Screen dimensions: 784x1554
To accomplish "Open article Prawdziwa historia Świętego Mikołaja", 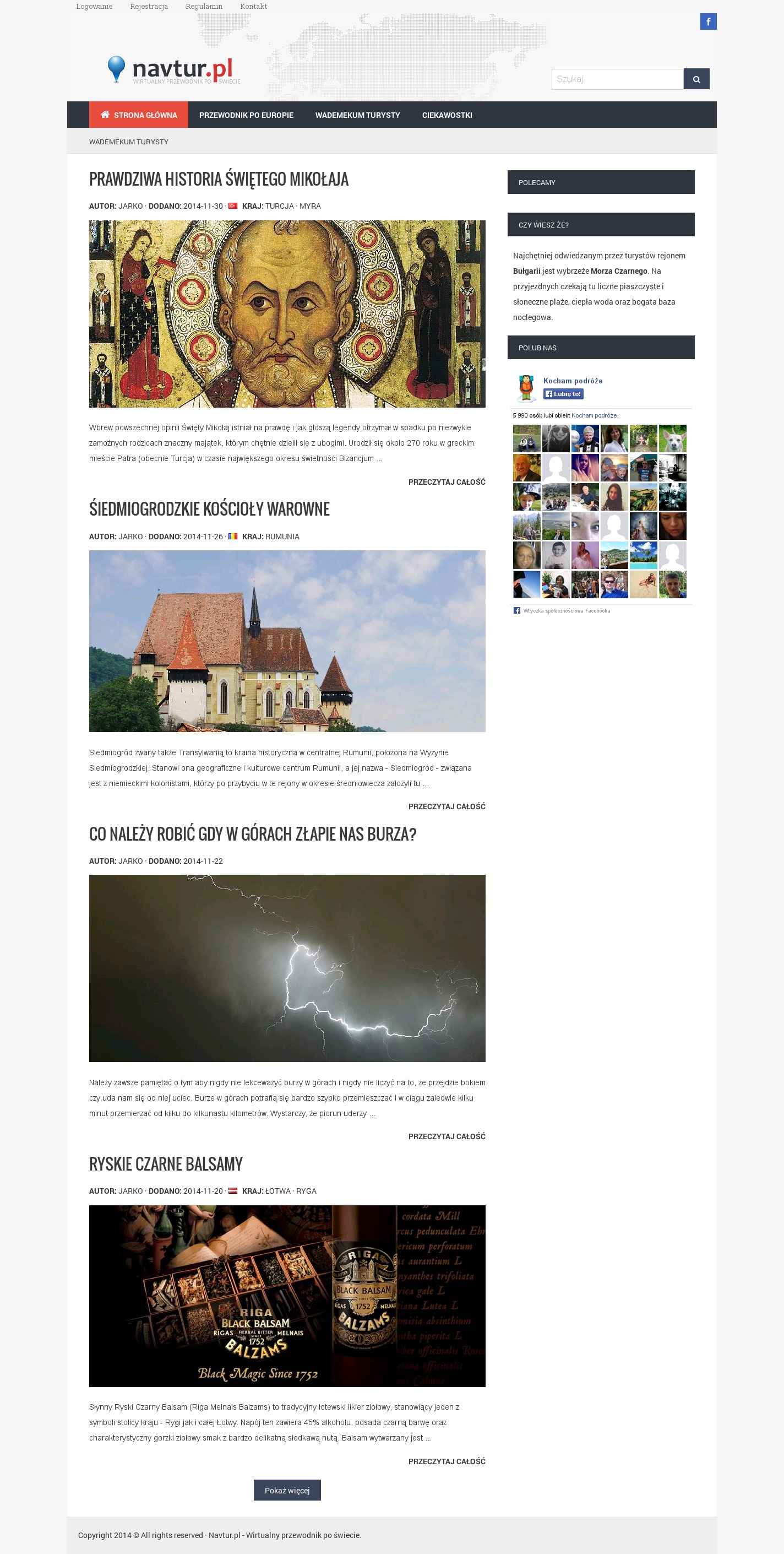I will coord(219,179).
